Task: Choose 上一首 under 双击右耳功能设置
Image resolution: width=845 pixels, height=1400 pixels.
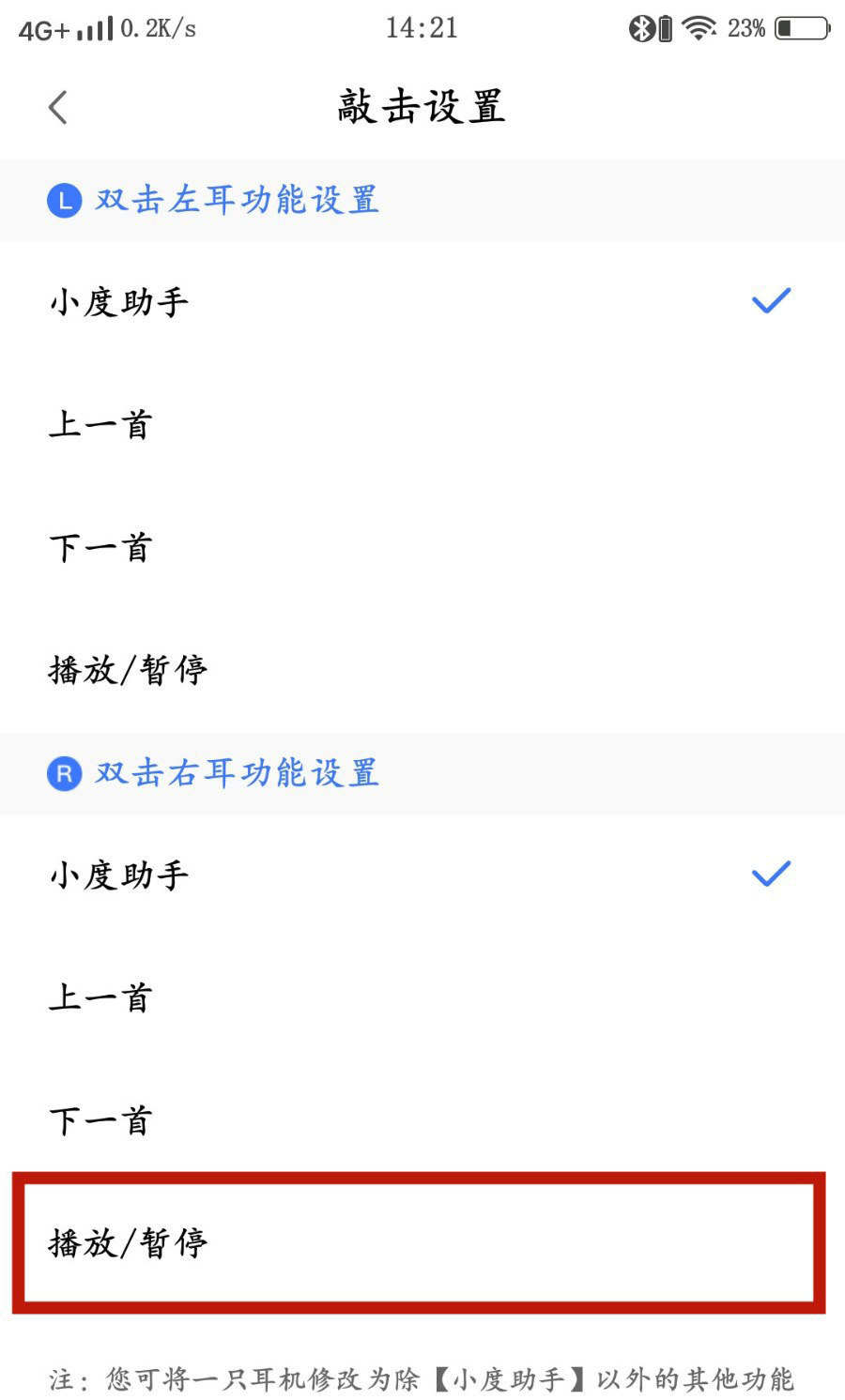Action: tap(422, 997)
